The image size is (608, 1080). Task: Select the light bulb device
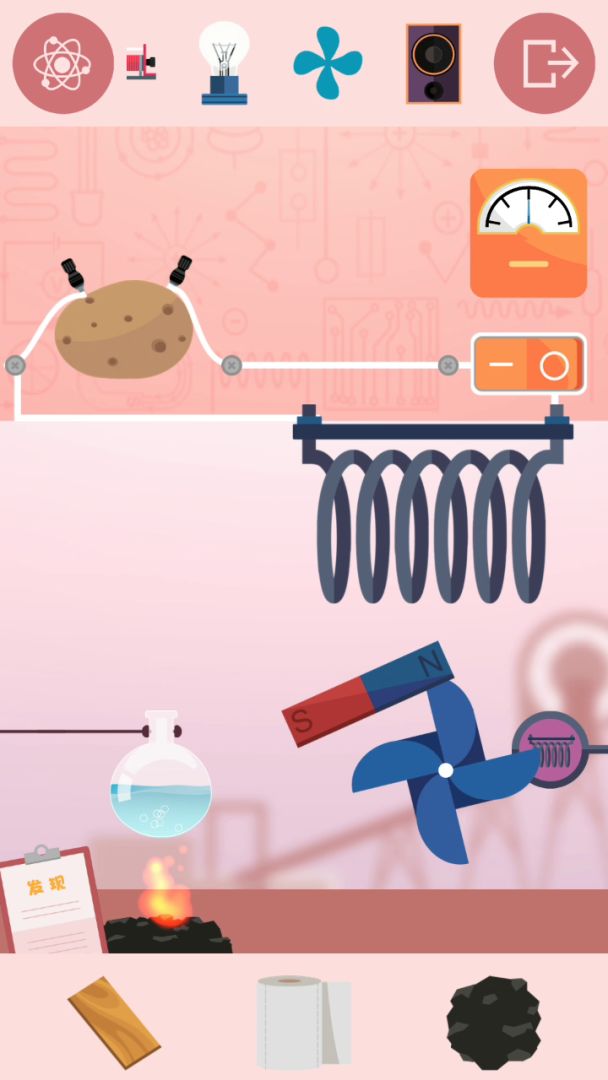pyautogui.click(x=223, y=63)
